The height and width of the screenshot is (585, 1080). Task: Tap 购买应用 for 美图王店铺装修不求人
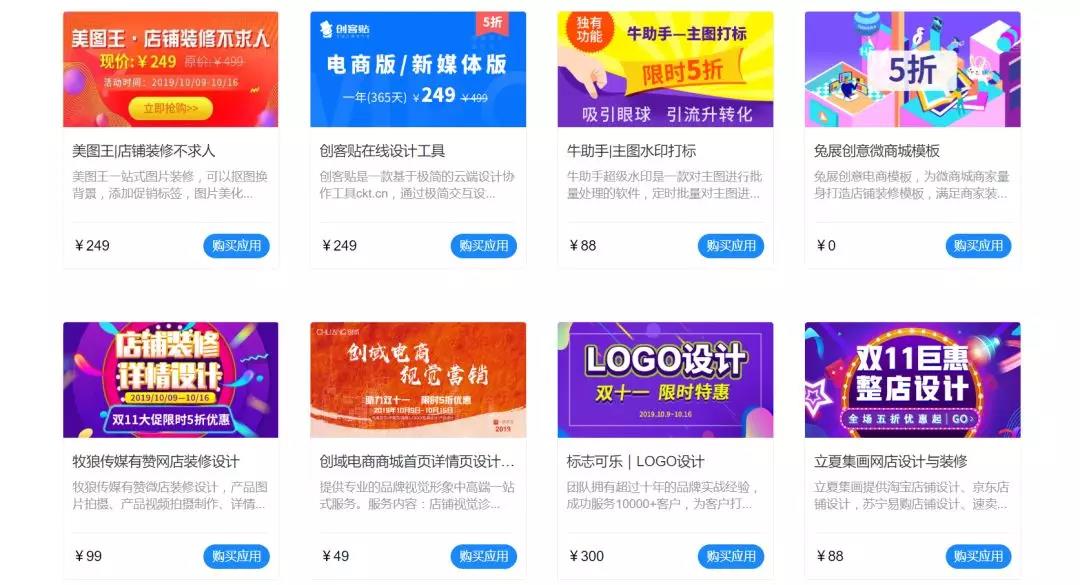click(x=236, y=246)
